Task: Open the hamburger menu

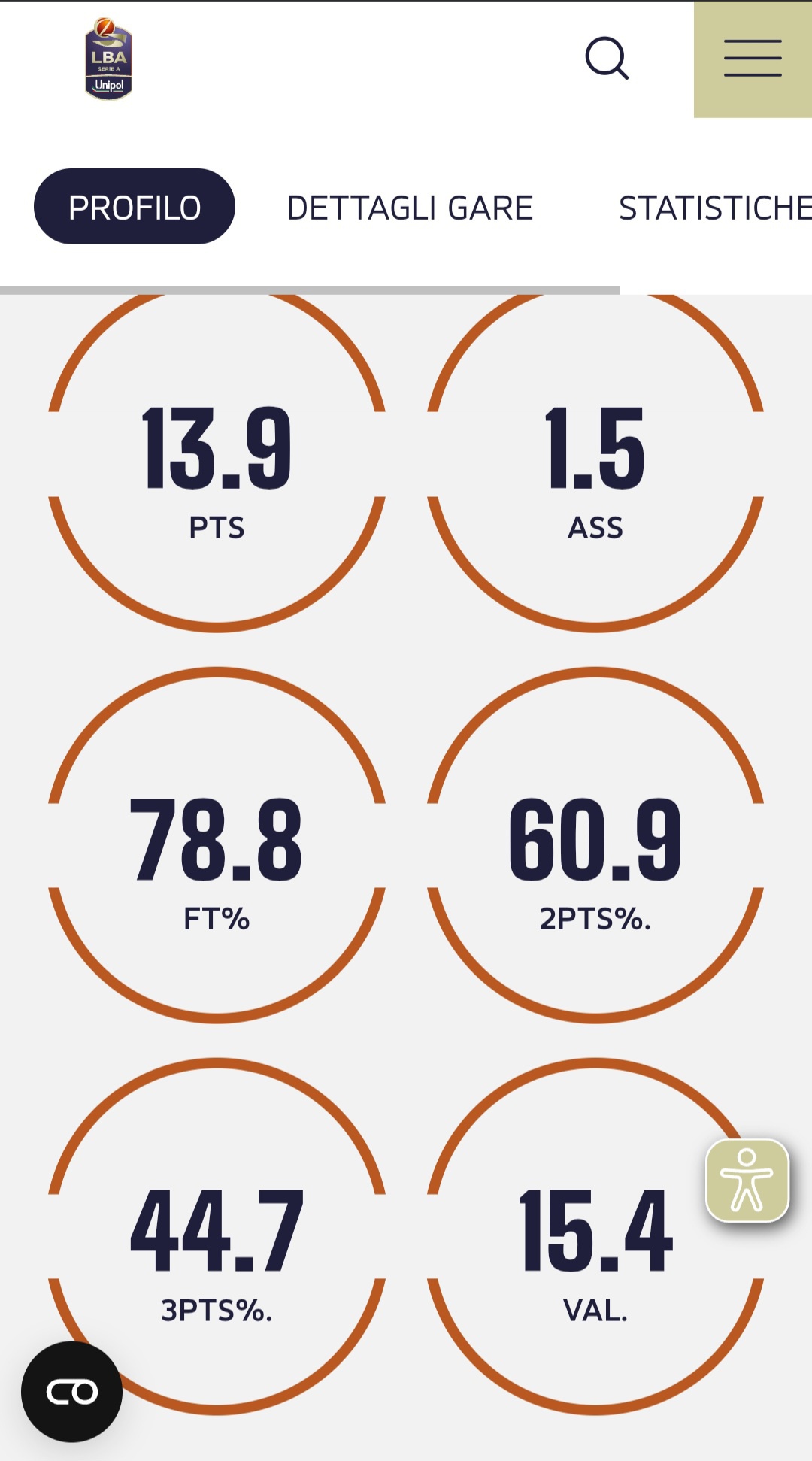Action: (x=753, y=59)
